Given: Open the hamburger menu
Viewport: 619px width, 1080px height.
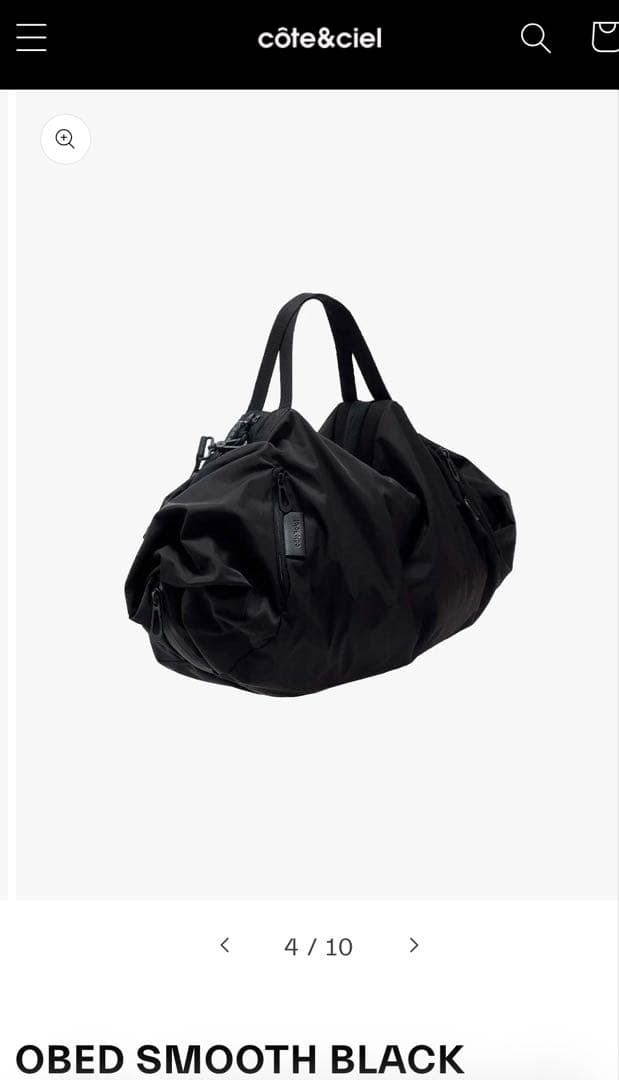Looking at the screenshot, I should (31, 38).
